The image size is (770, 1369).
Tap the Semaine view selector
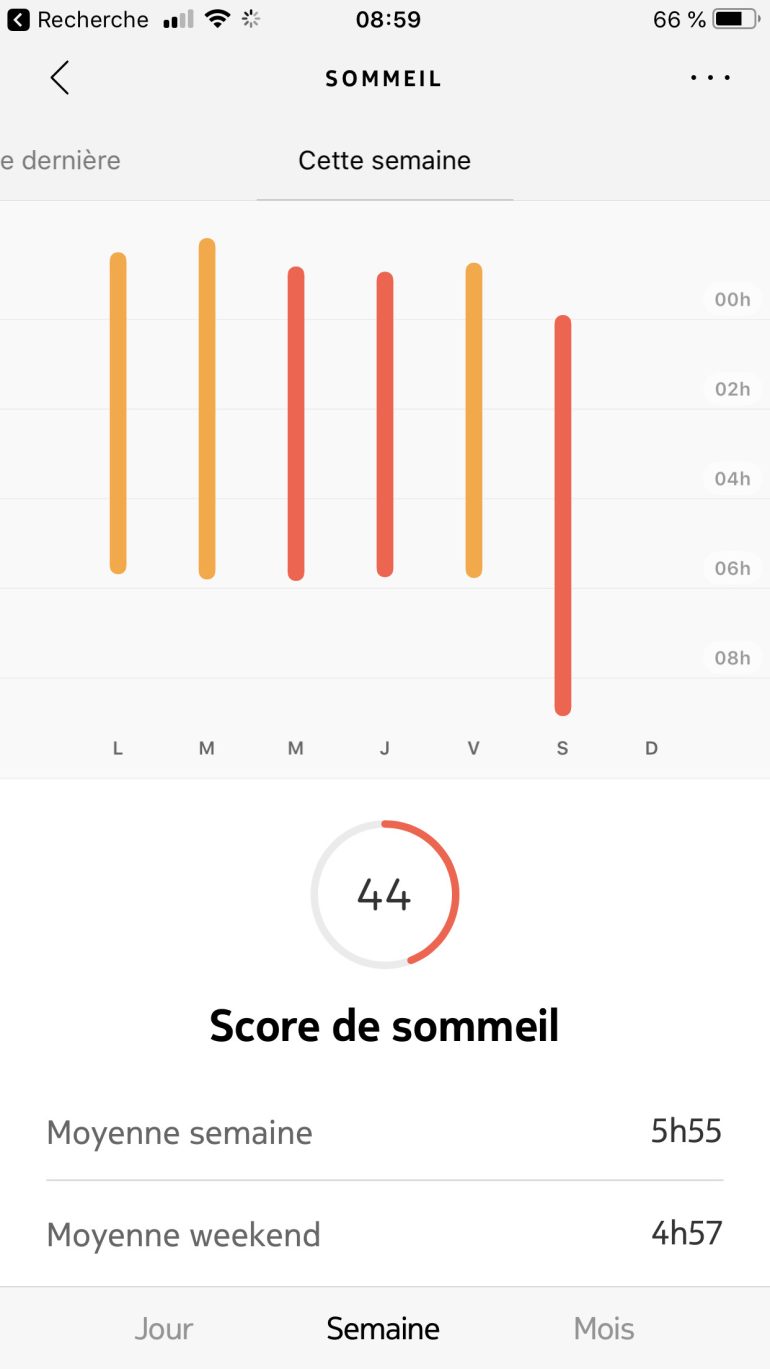coord(382,1328)
